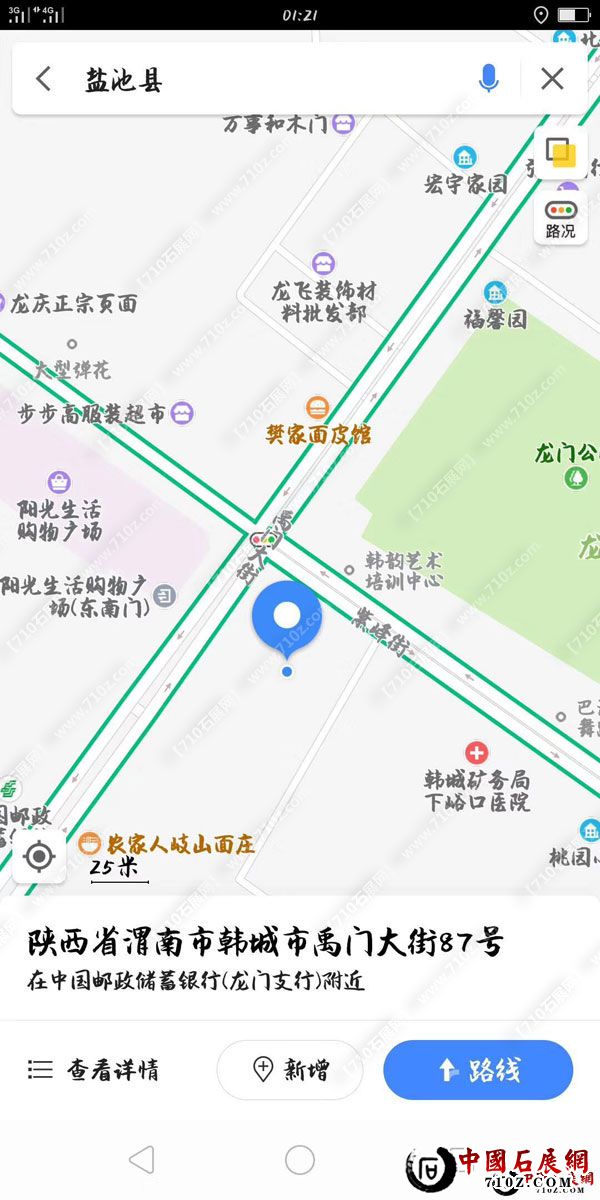Open 宏宇家园 map marker
Viewport: 600px width, 1200px height.
(x=465, y=171)
